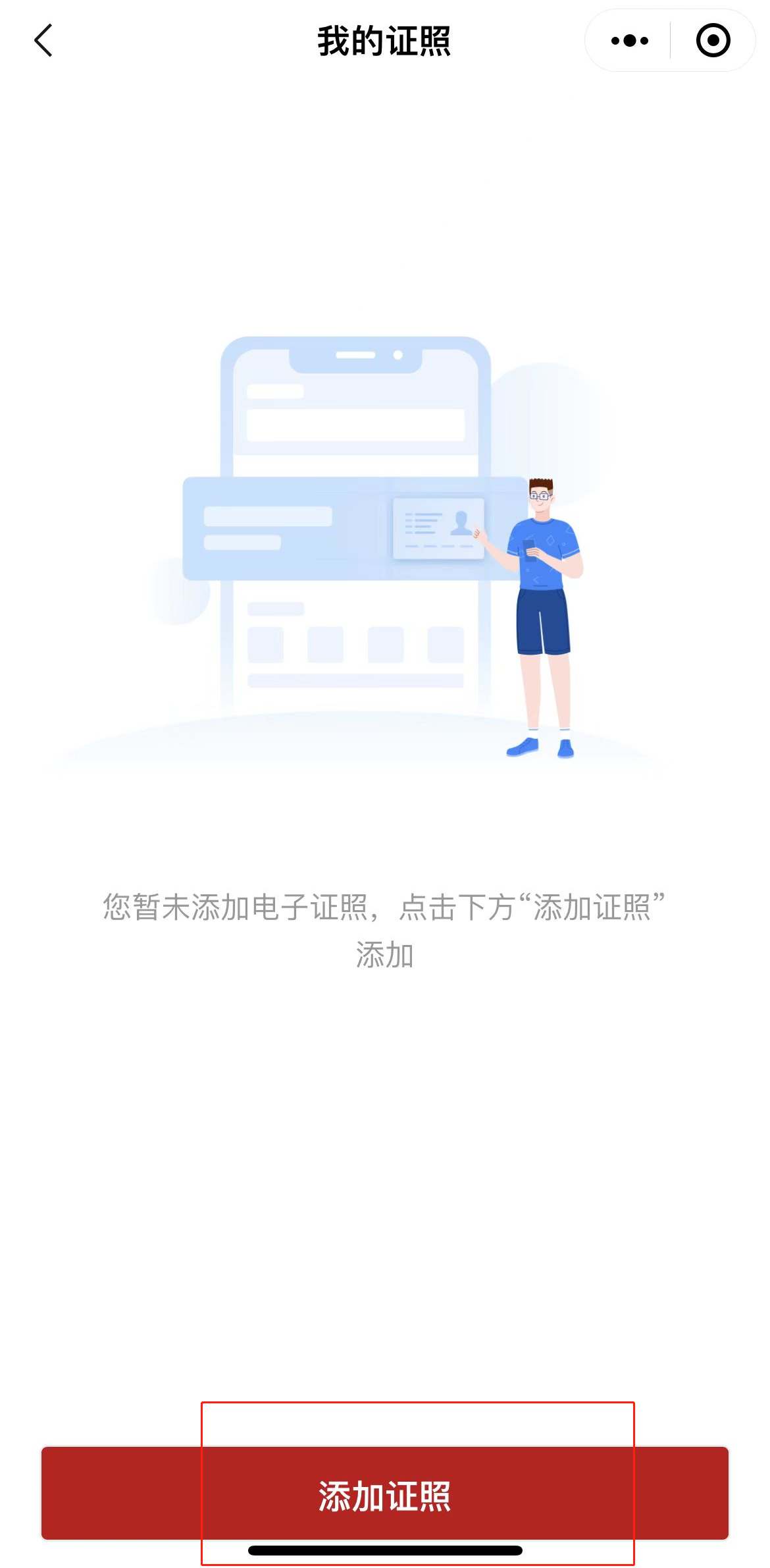Open the mini program overflow menu
The width and height of the screenshot is (770, 1568).
[629, 41]
